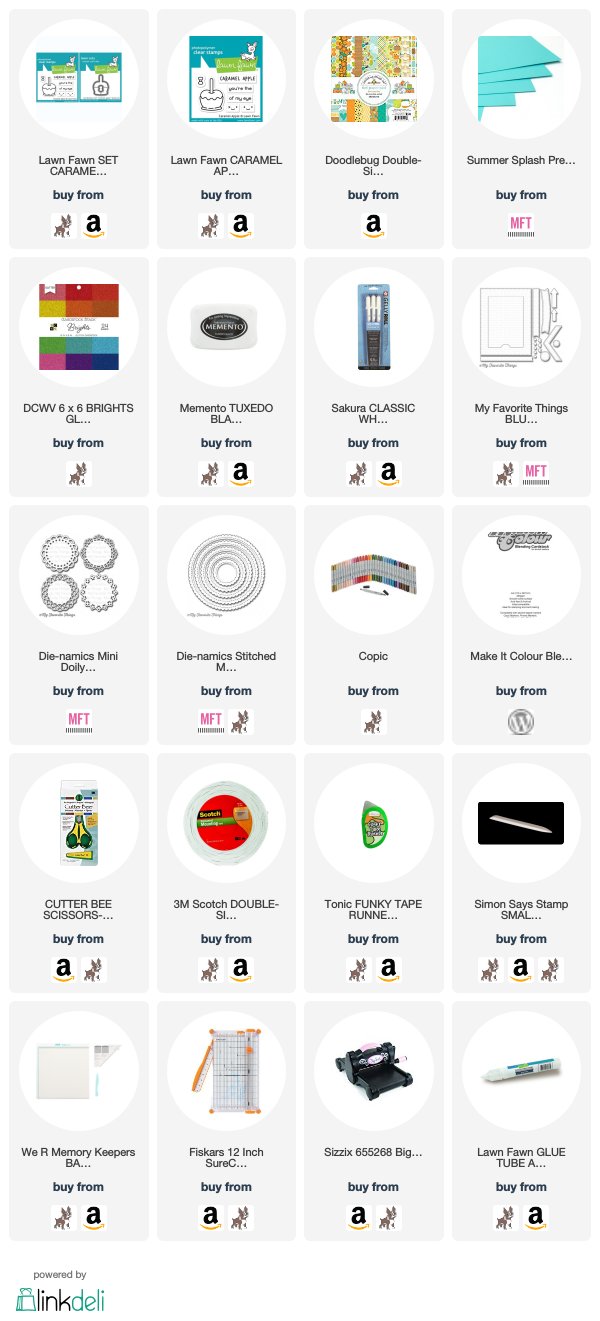Buy Lawn Fawn CARAMEL AP… from Amazon
The image size is (600, 1321).
coord(240,225)
